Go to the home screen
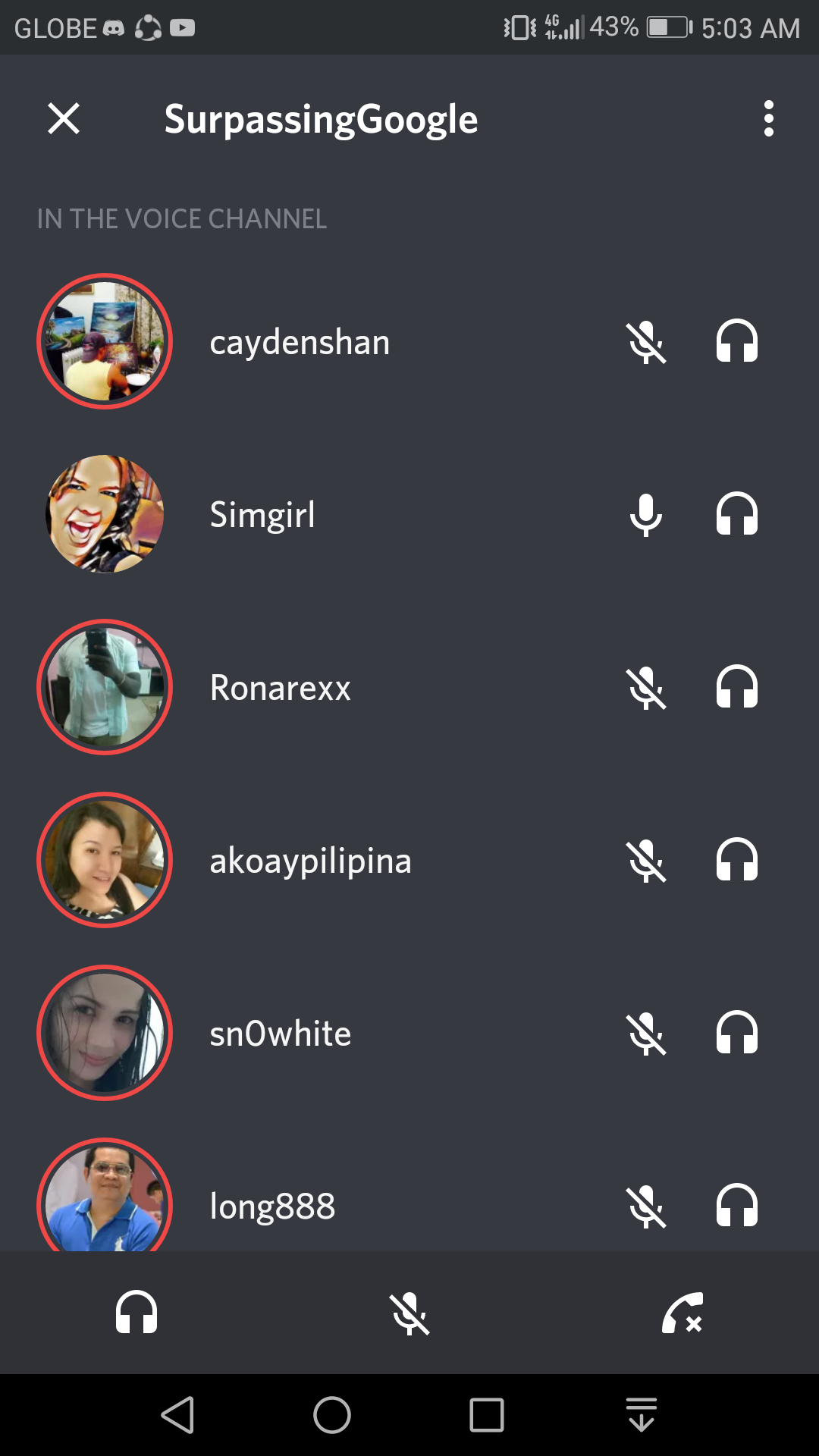The height and width of the screenshot is (1456, 819). (332, 1415)
